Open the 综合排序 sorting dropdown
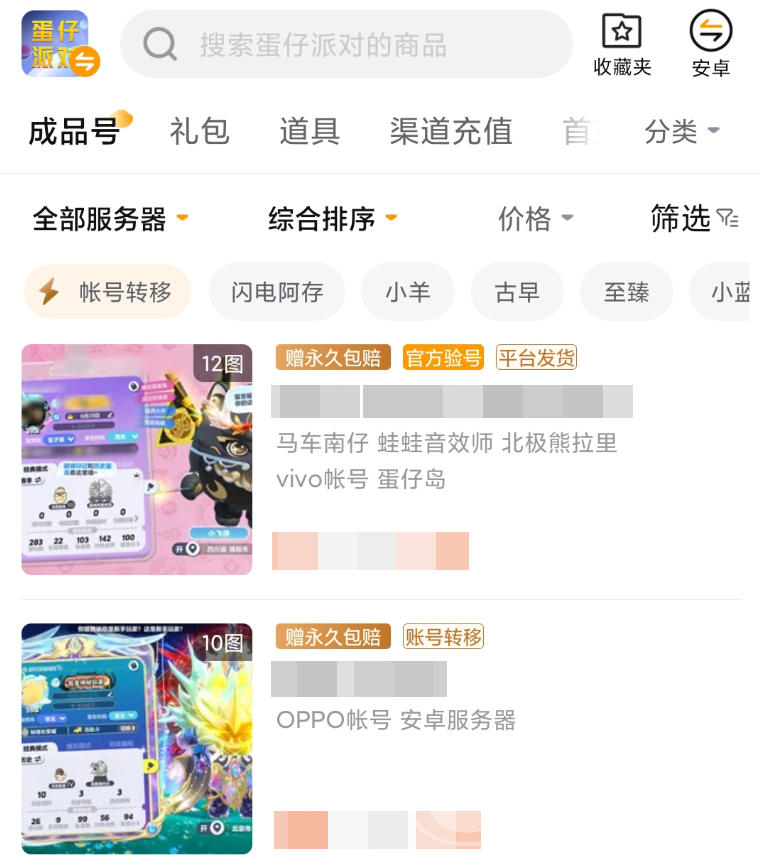The width and height of the screenshot is (760, 866). [x=332, y=219]
